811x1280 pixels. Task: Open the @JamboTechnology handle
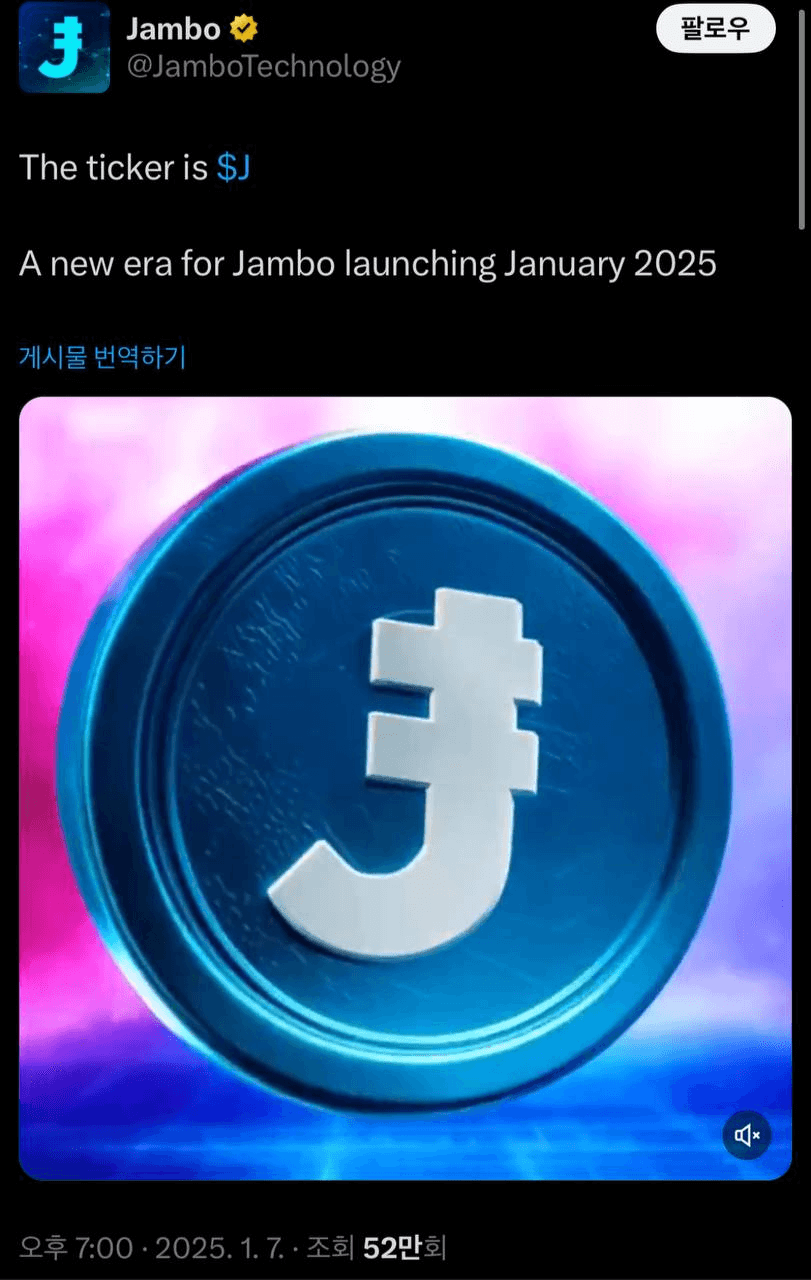tap(263, 67)
